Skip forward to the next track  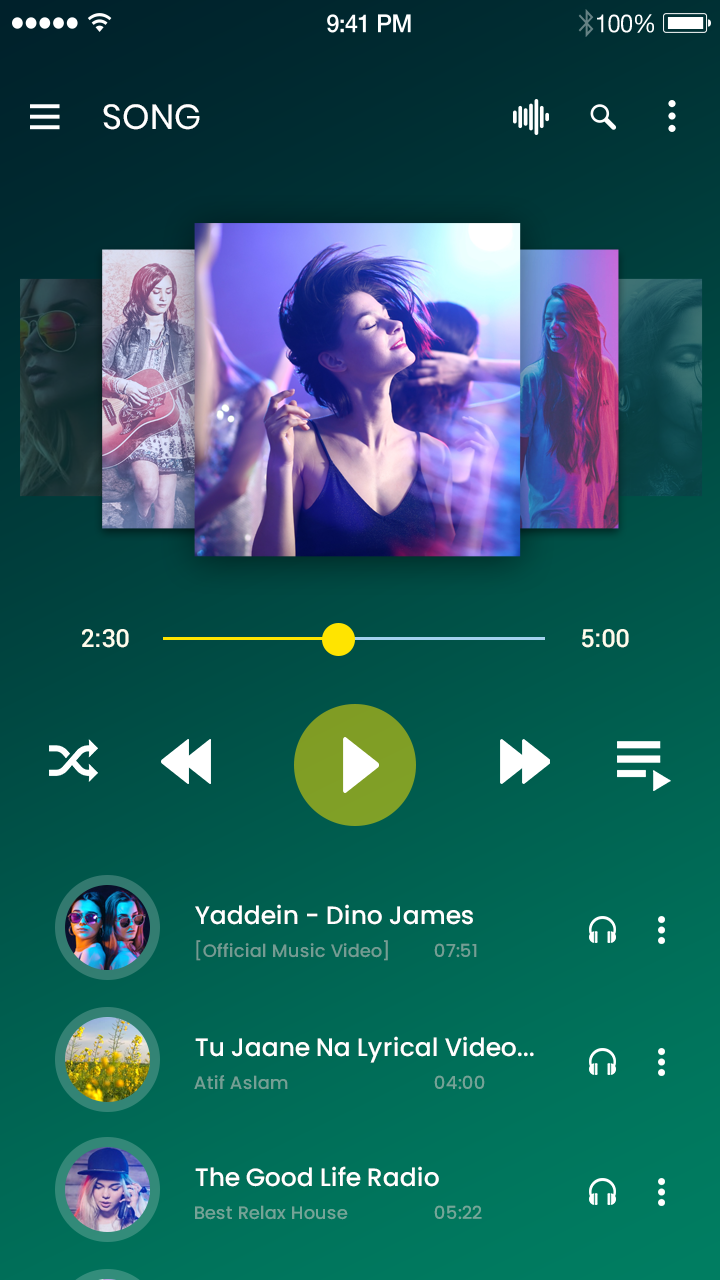point(524,762)
